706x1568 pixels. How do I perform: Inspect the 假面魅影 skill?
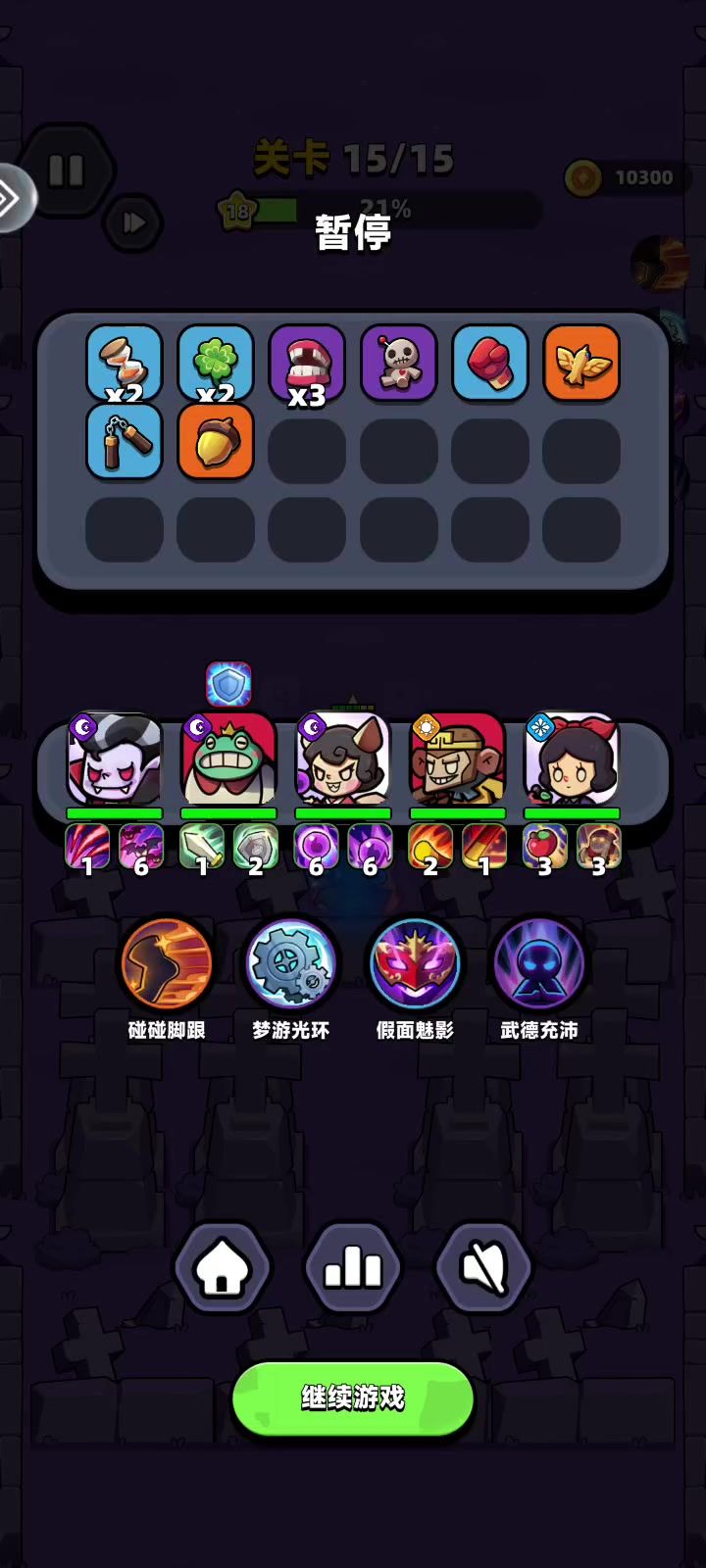point(415,964)
